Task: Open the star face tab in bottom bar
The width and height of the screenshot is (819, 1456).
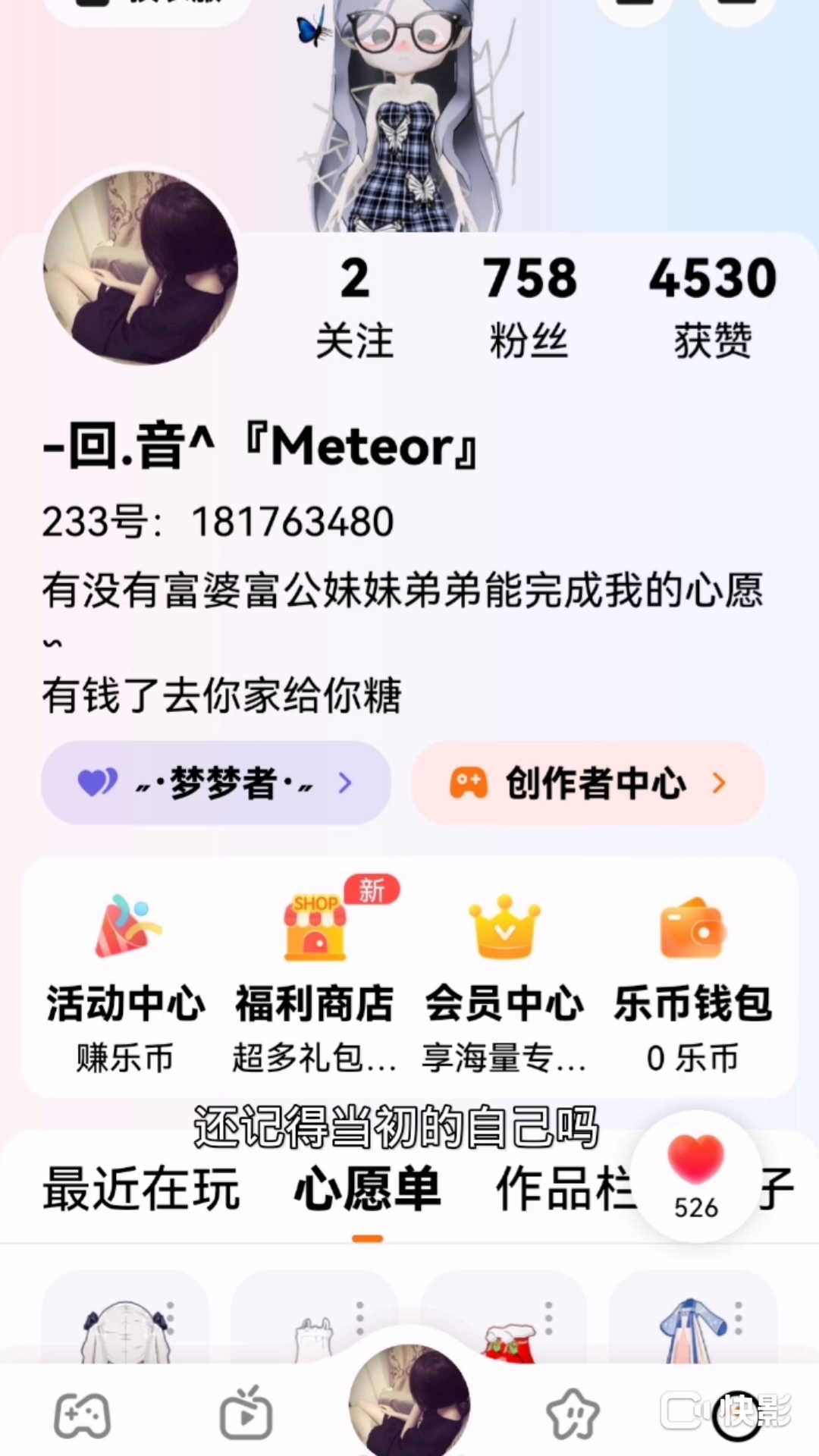Action: click(573, 1414)
